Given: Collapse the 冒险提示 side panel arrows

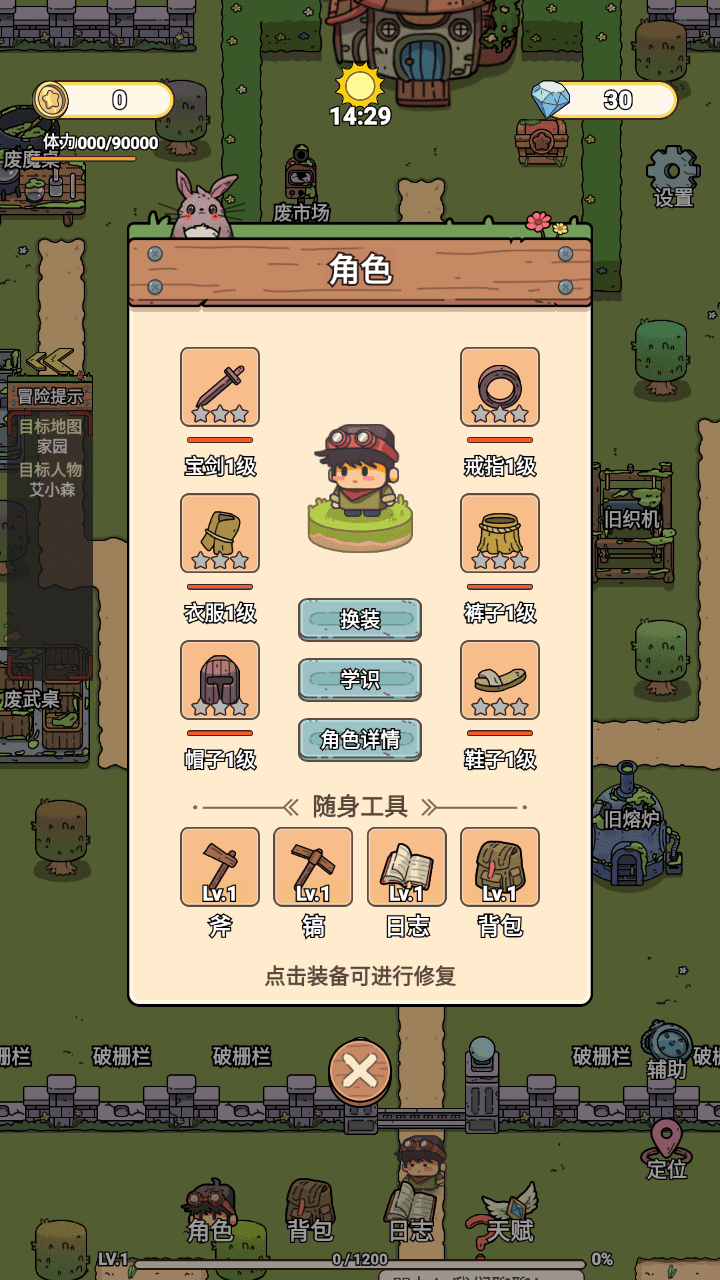Looking at the screenshot, I should pyautogui.click(x=49, y=360).
